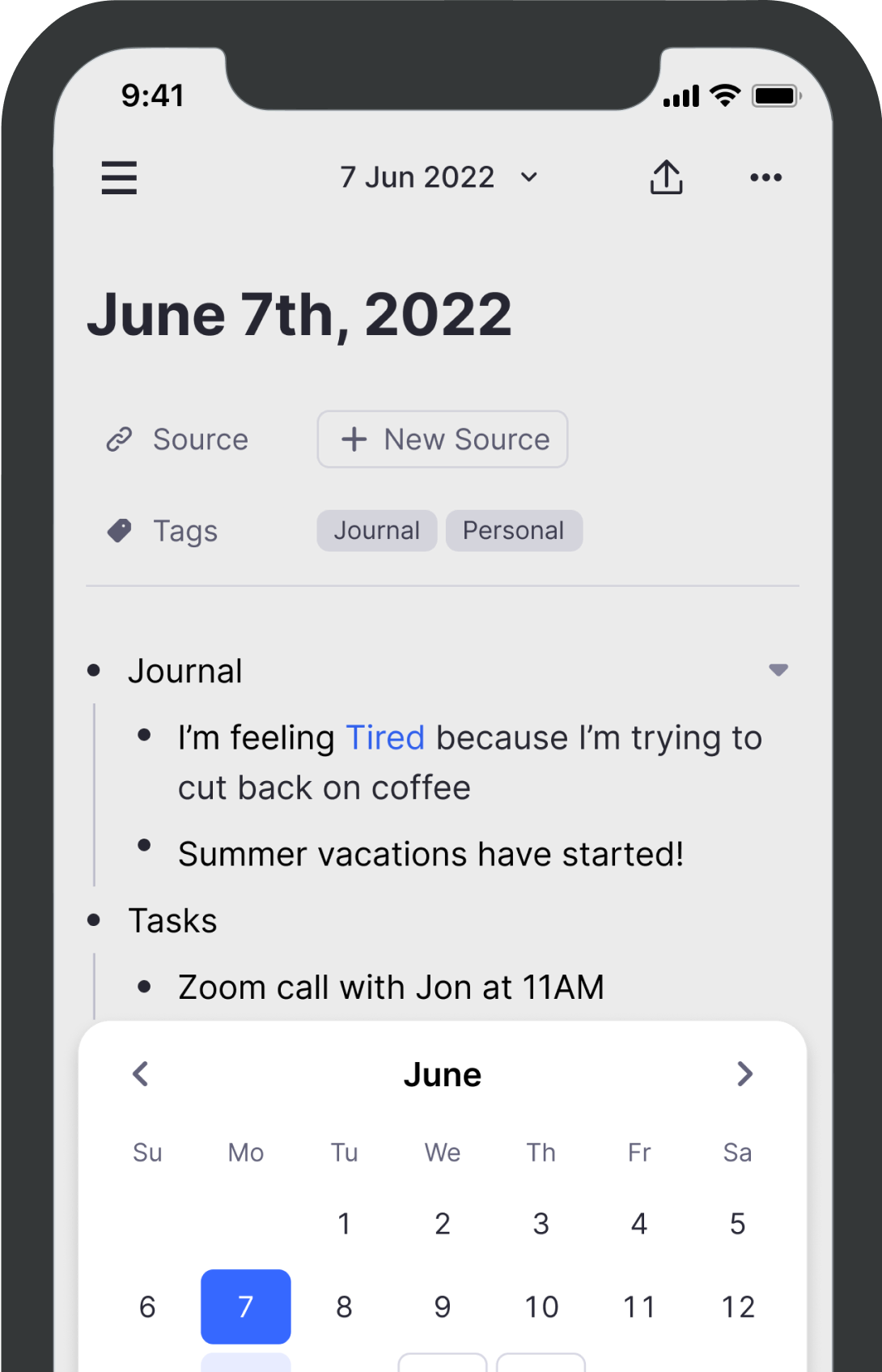Go to next month in calendar

[x=744, y=1074]
